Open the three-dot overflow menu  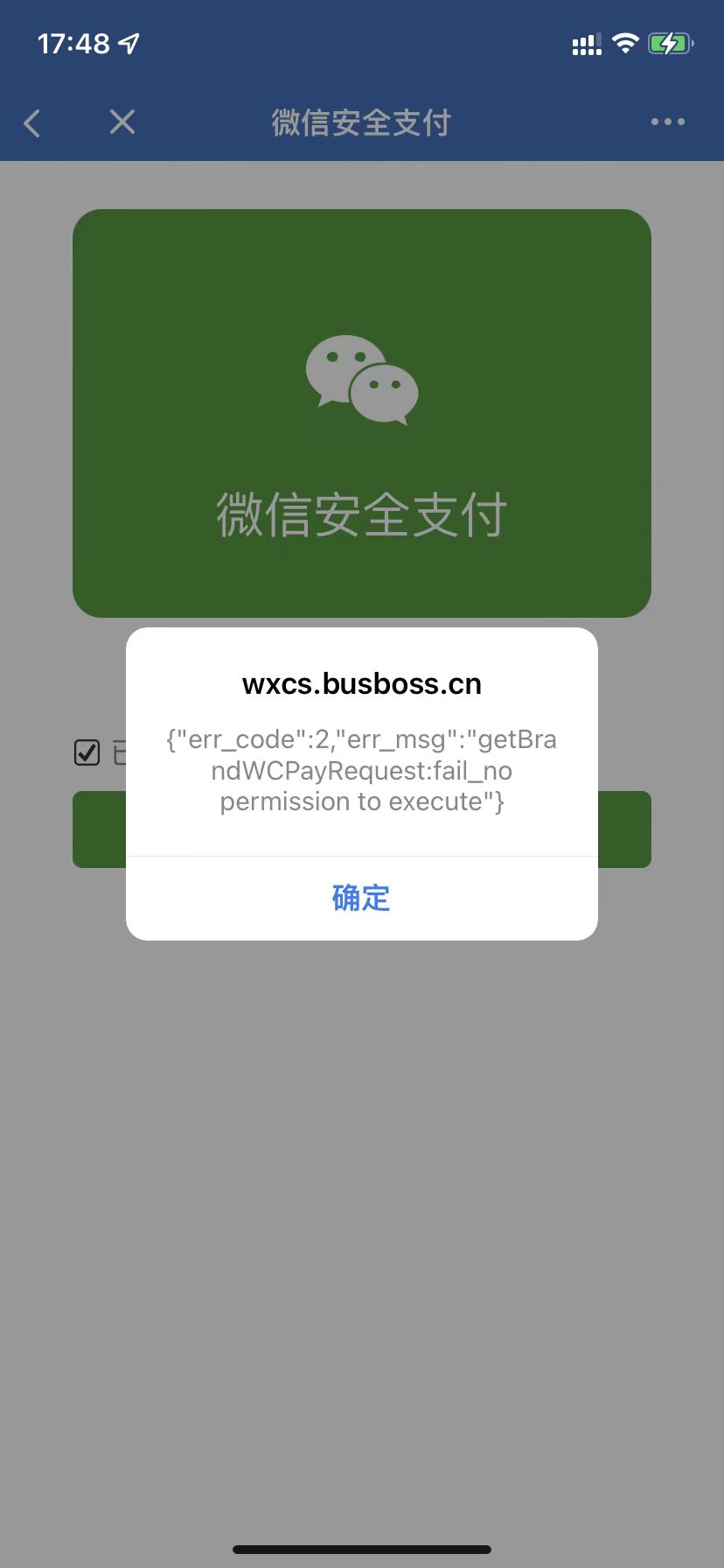[668, 122]
